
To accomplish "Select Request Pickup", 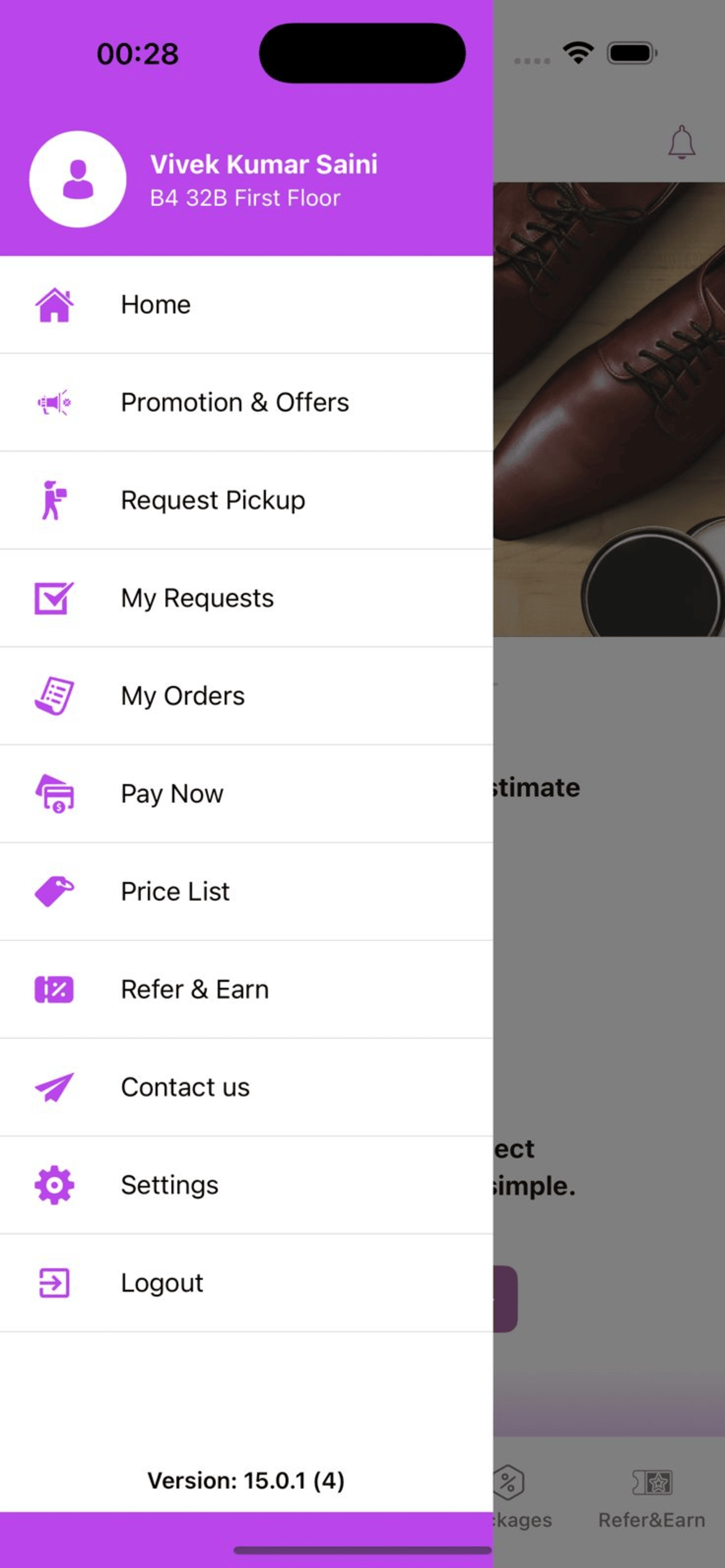I will coord(246,500).
